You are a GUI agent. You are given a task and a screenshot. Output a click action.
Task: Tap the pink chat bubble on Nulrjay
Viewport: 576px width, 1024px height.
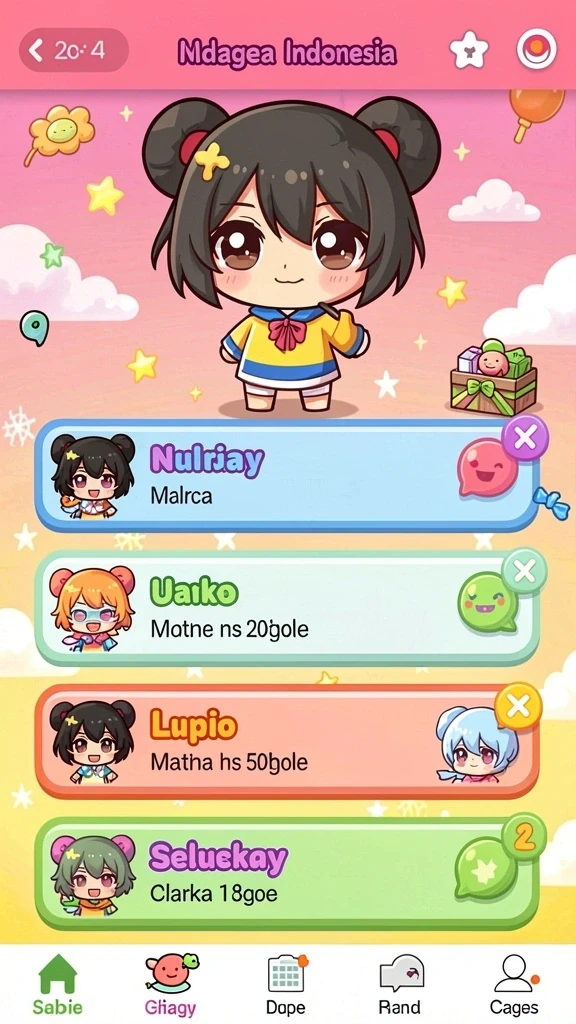tap(487, 468)
